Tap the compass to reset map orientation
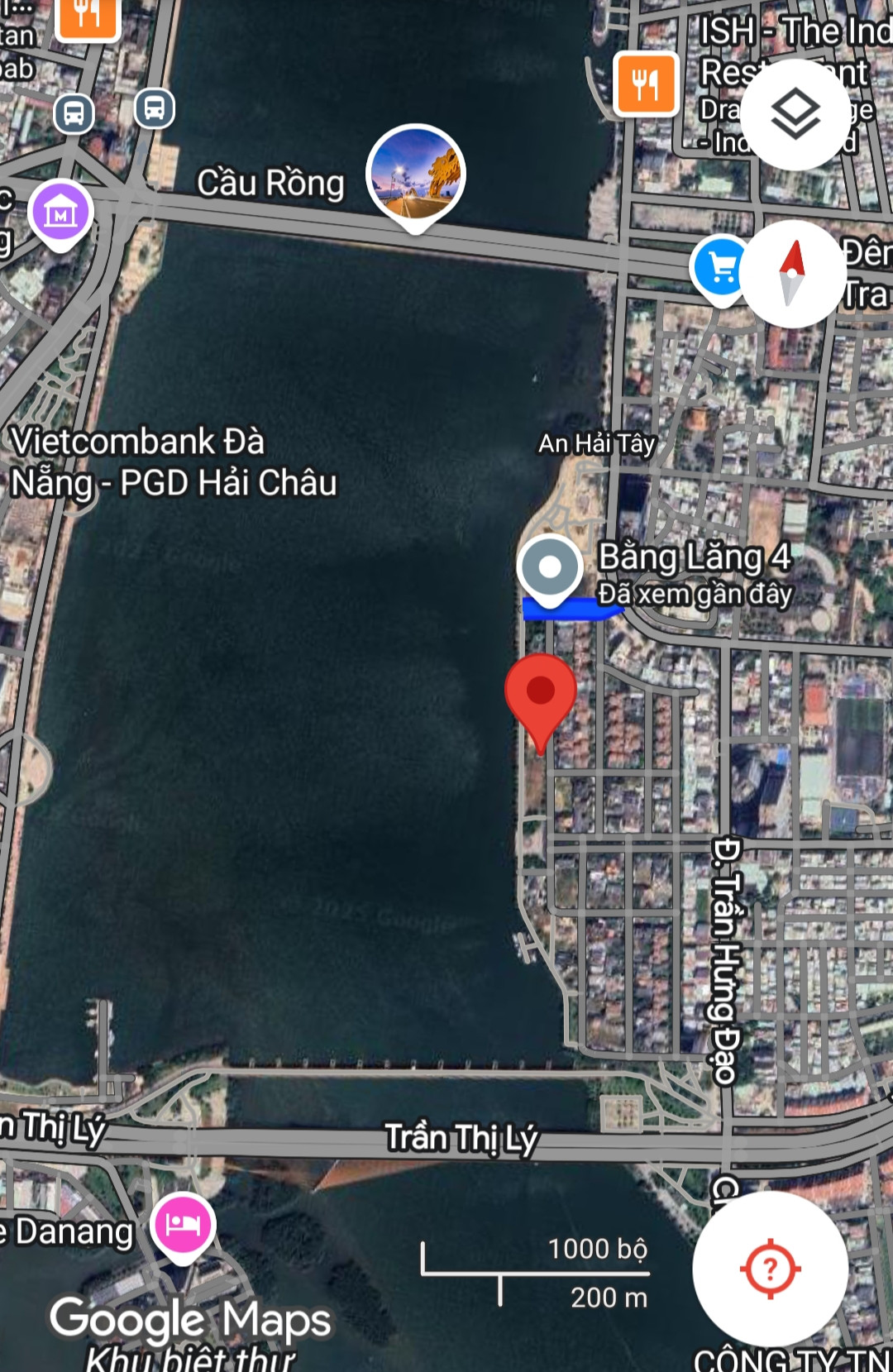Image resolution: width=893 pixels, height=1372 pixels. pyautogui.click(x=791, y=274)
